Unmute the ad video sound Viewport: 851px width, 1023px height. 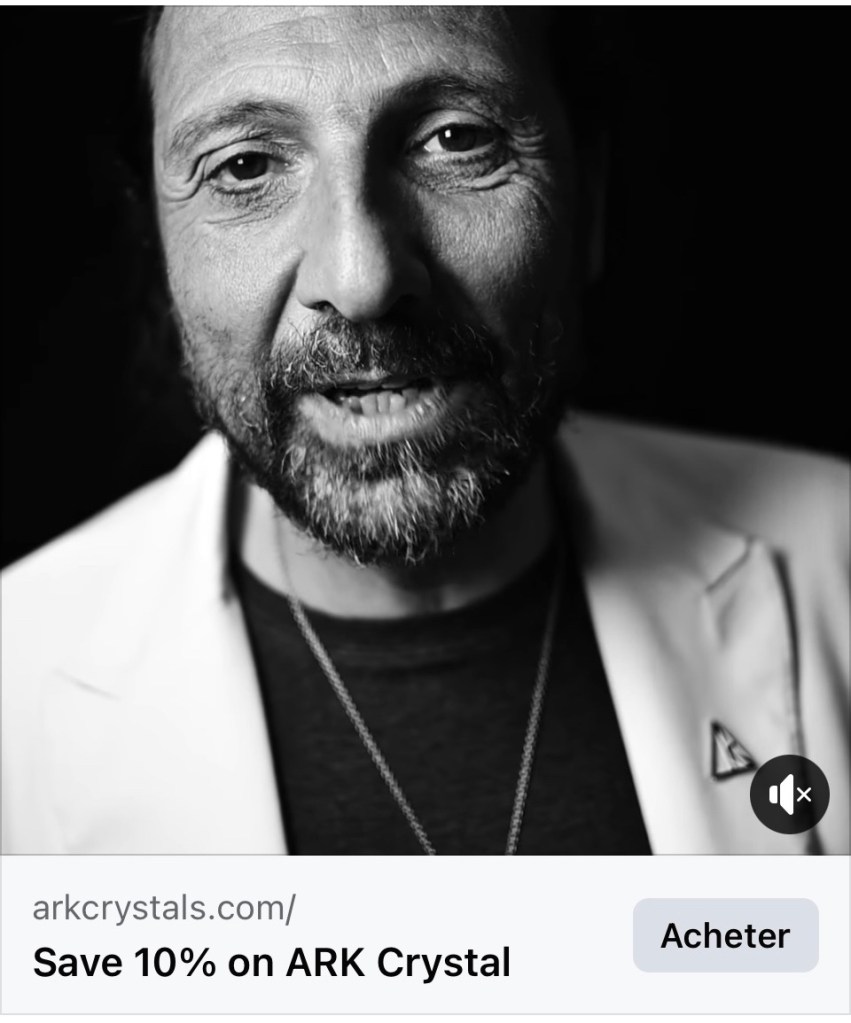tap(789, 794)
